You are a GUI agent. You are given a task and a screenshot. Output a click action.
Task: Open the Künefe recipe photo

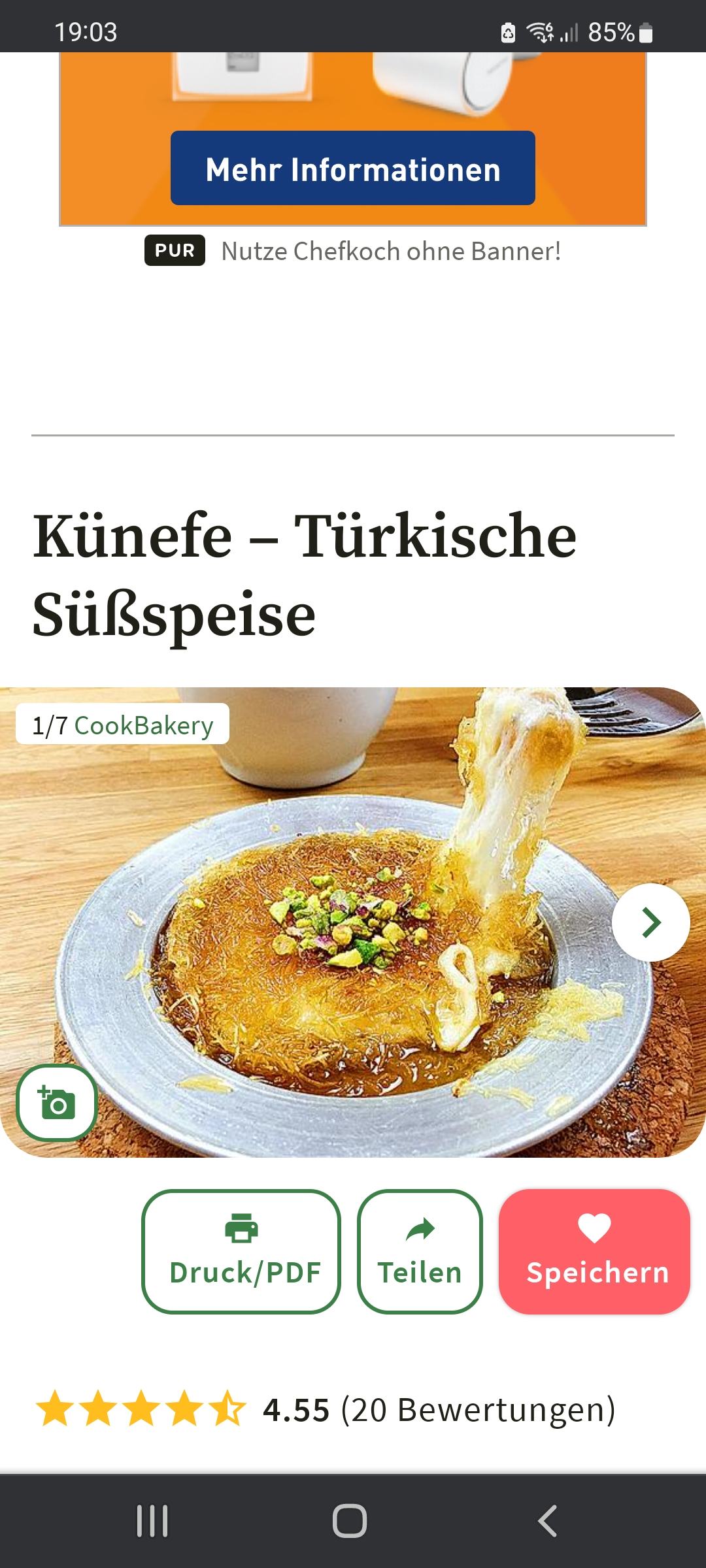353,922
